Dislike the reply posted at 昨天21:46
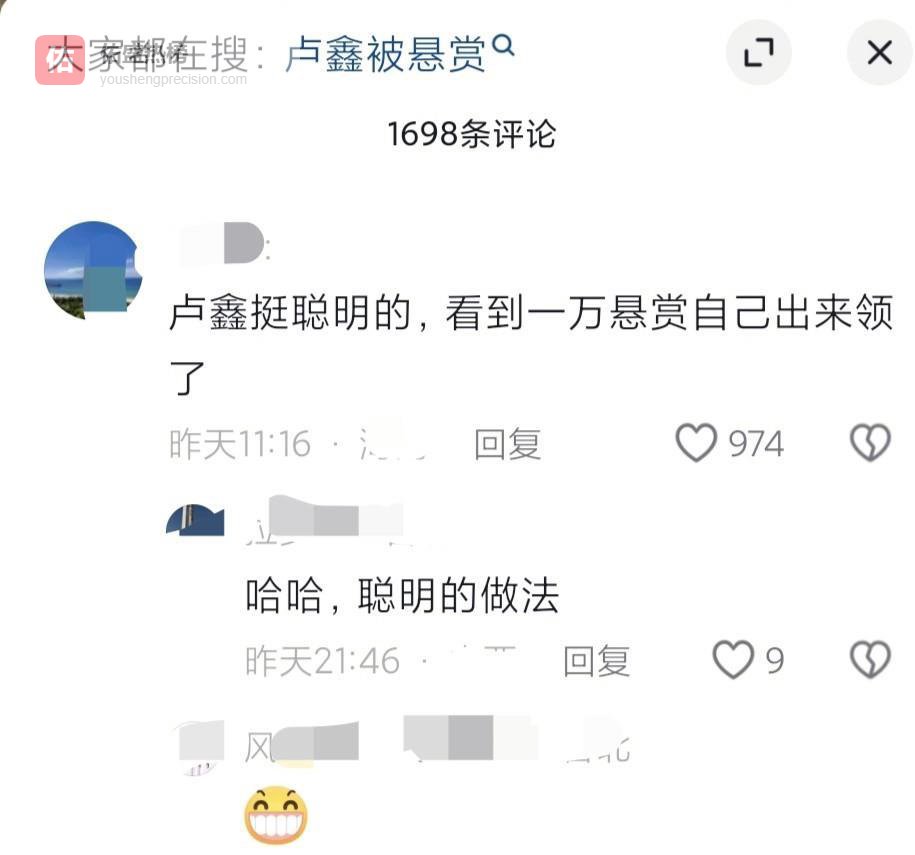915x855 pixels. 869,660
